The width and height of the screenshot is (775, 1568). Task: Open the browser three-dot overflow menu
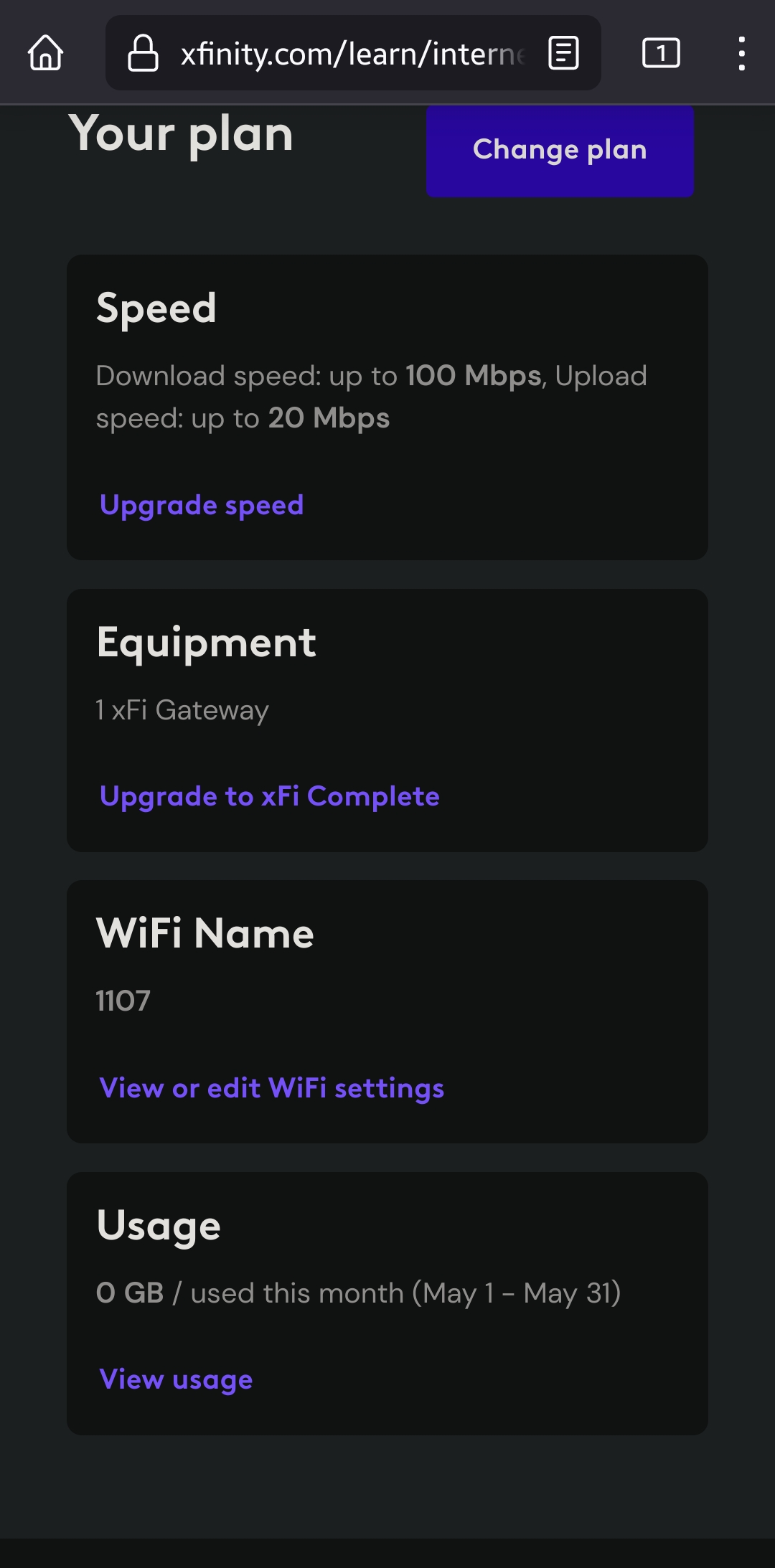742,53
